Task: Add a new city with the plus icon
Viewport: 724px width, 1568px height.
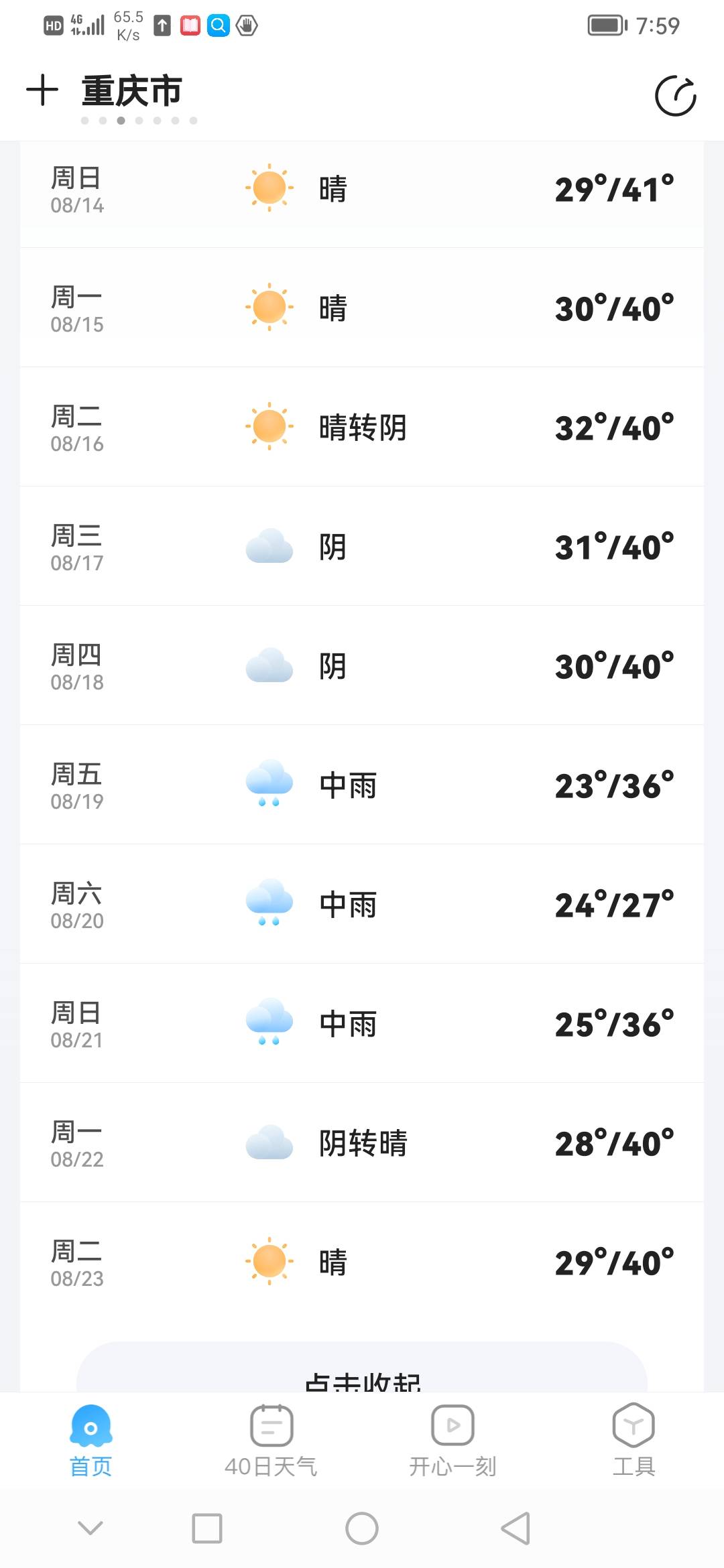Action: point(42,90)
